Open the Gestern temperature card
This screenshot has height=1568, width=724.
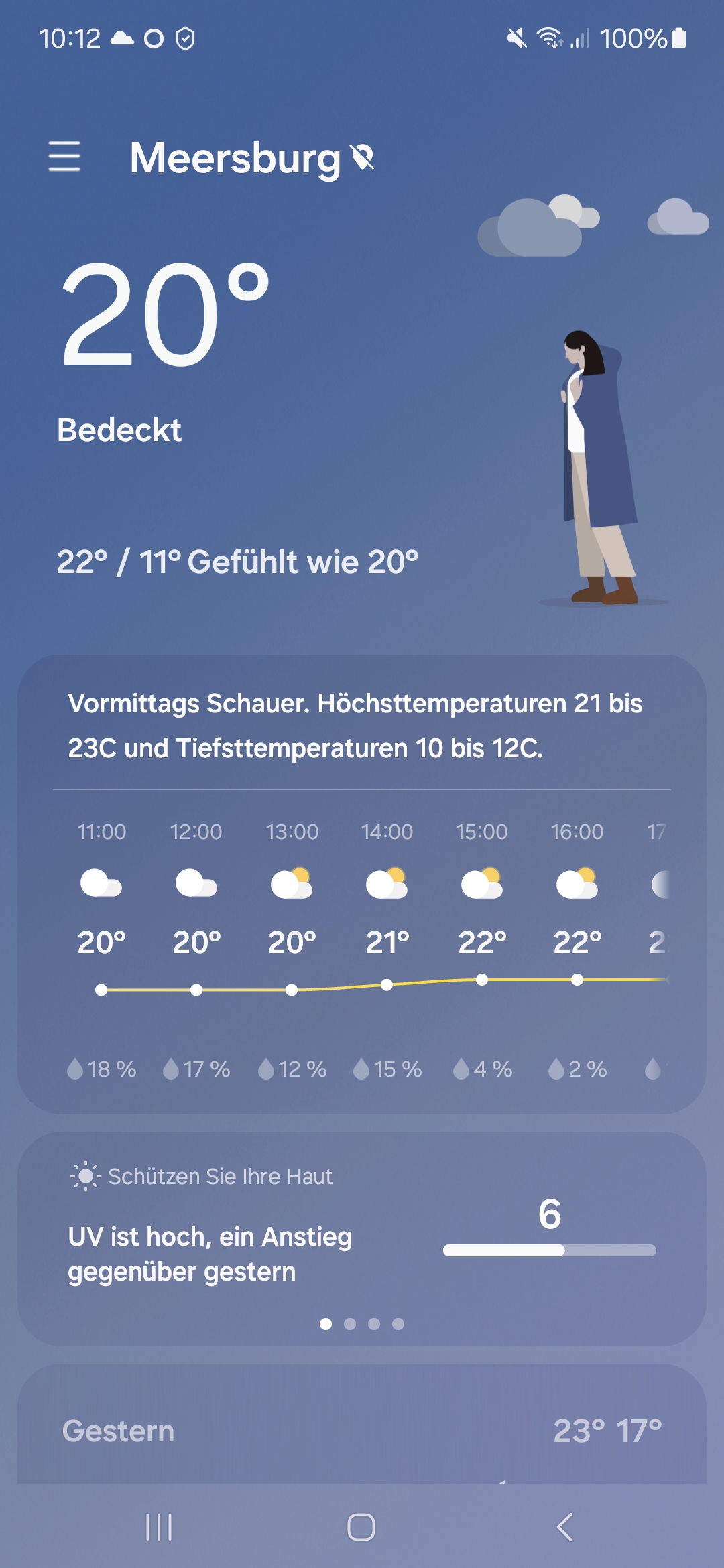tap(362, 1431)
